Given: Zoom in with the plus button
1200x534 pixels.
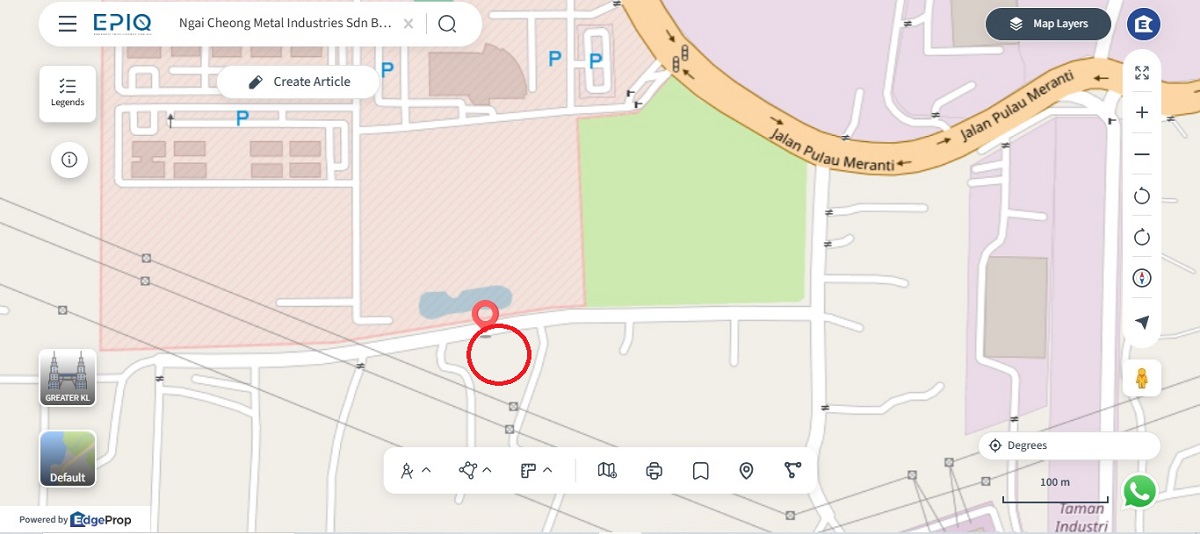Looking at the screenshot, I should 1142,113.
